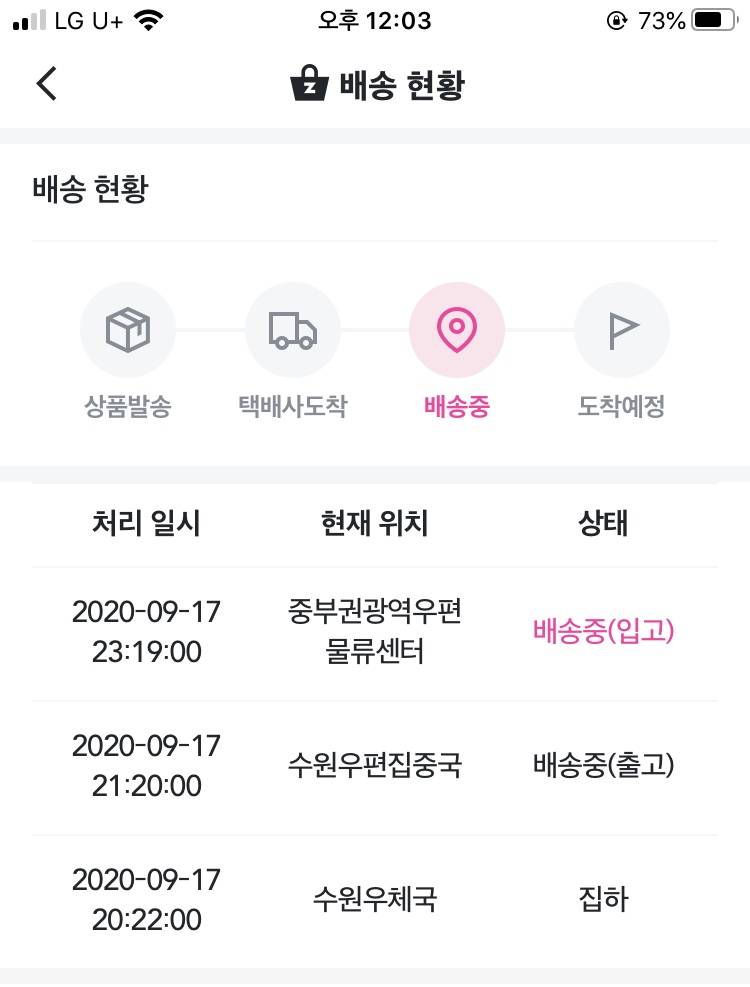Expand the 수원우체국 집하 record

click(x=375, y=899)
